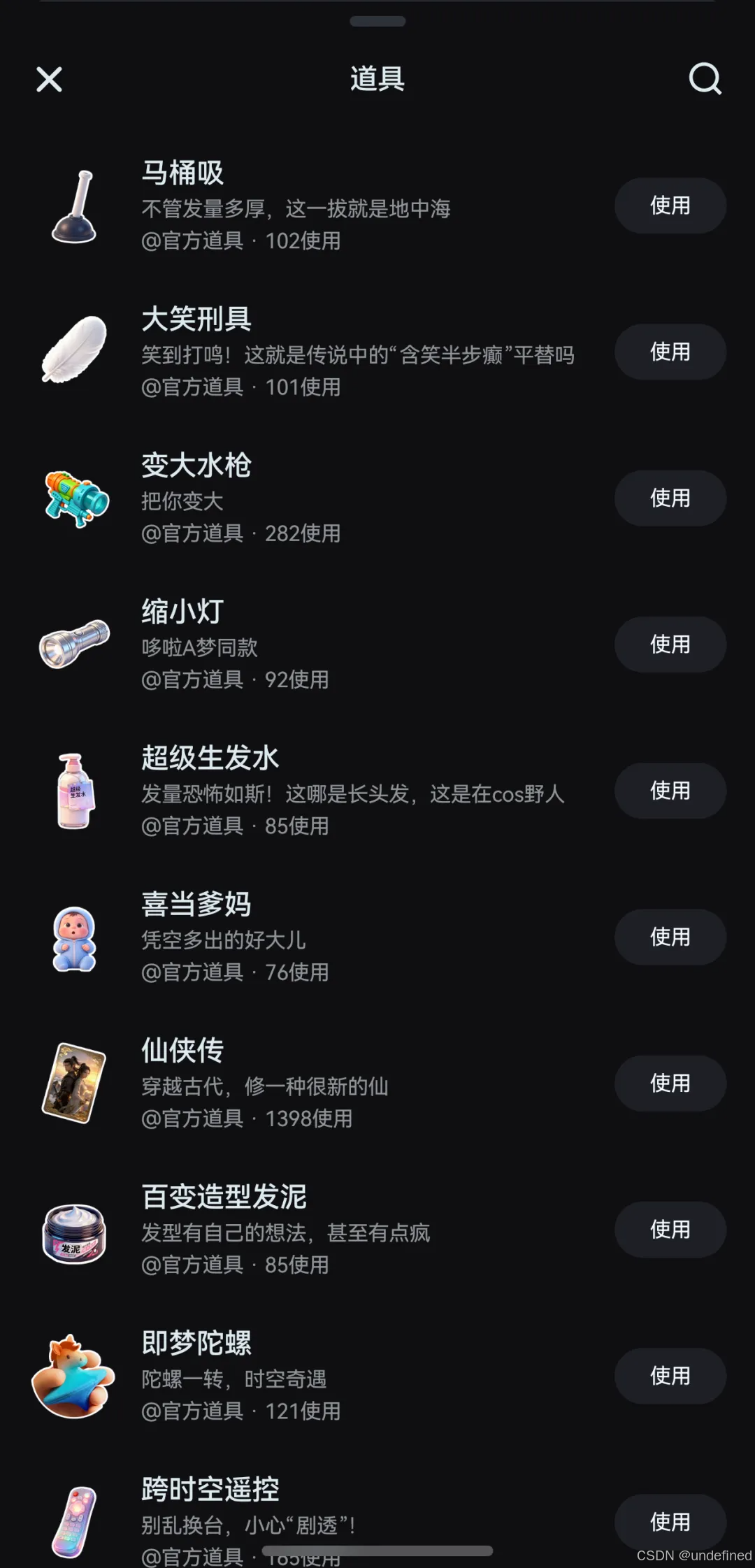Tap the flashlight icon for 缩小灯
Image resolution: width=755 pixels, height=1568 pixels.
73,644
